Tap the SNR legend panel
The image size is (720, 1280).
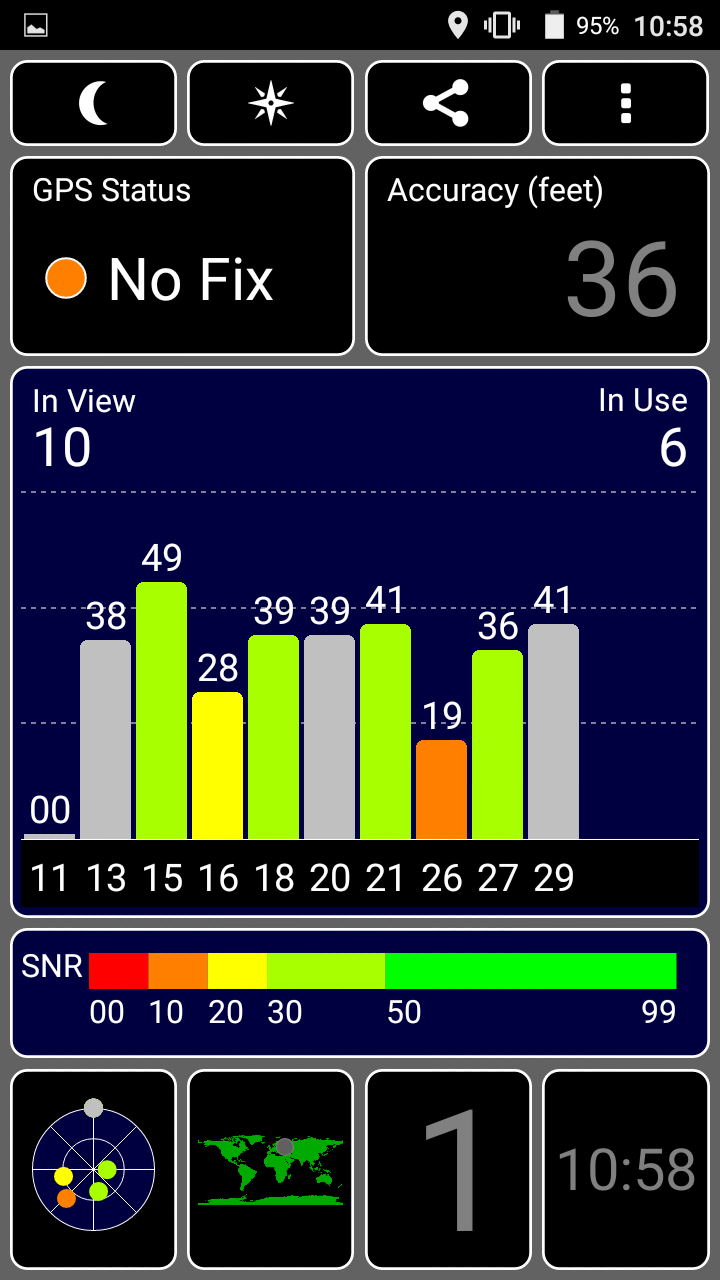tap(360, 992)
